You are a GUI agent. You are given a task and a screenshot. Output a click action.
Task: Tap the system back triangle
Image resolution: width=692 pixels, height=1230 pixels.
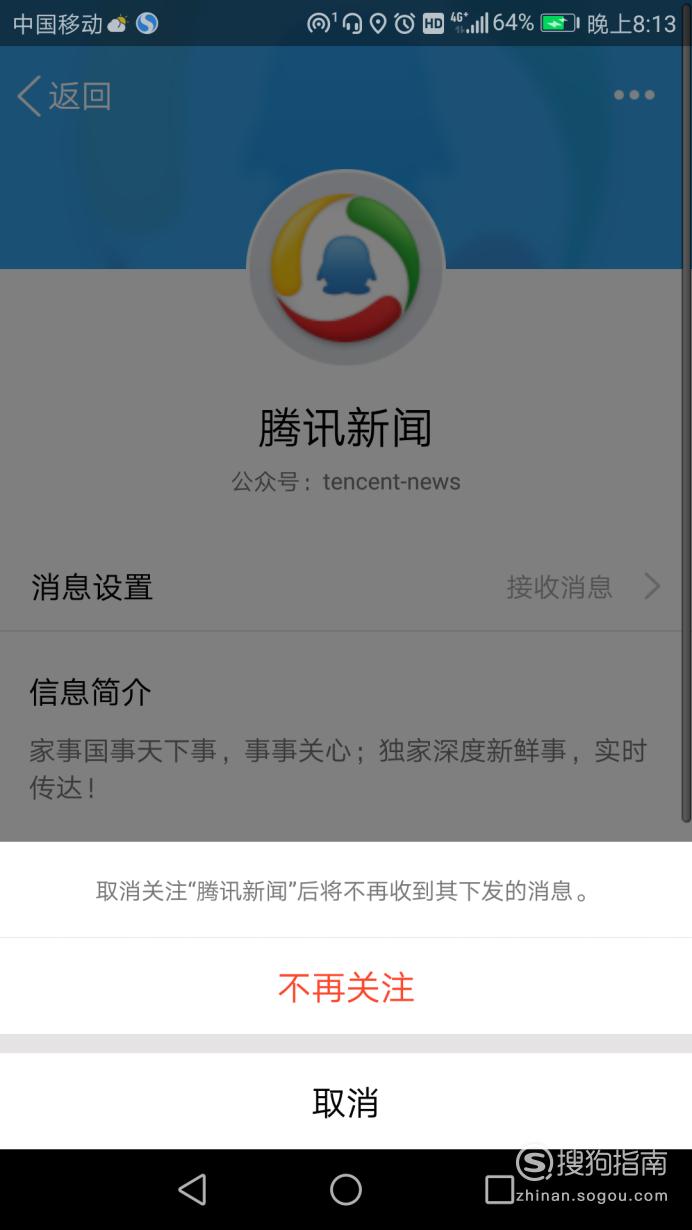tap(192, 1189)
